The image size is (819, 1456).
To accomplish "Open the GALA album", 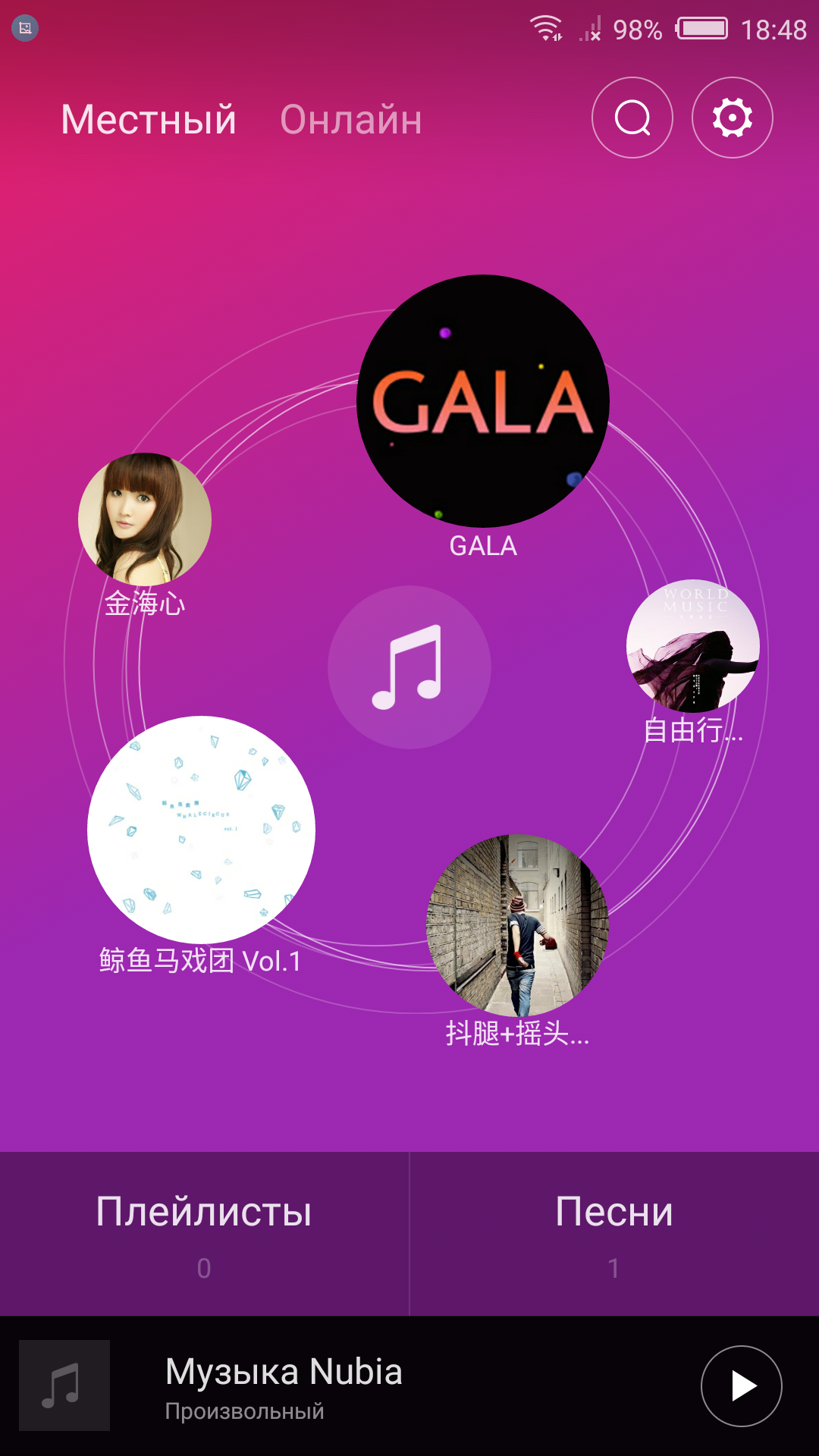I will click(483, 401).
